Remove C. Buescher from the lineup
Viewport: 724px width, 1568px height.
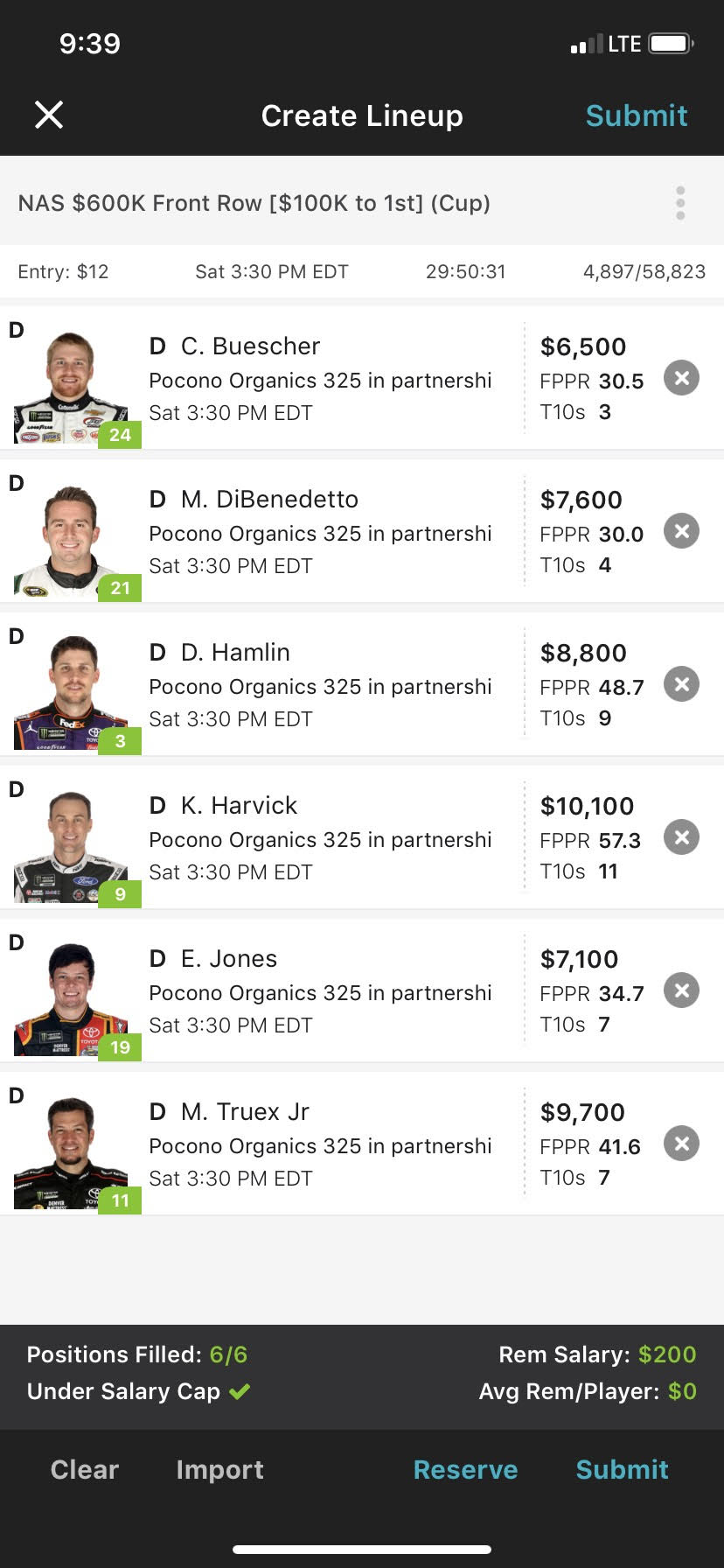click(681, 378)
